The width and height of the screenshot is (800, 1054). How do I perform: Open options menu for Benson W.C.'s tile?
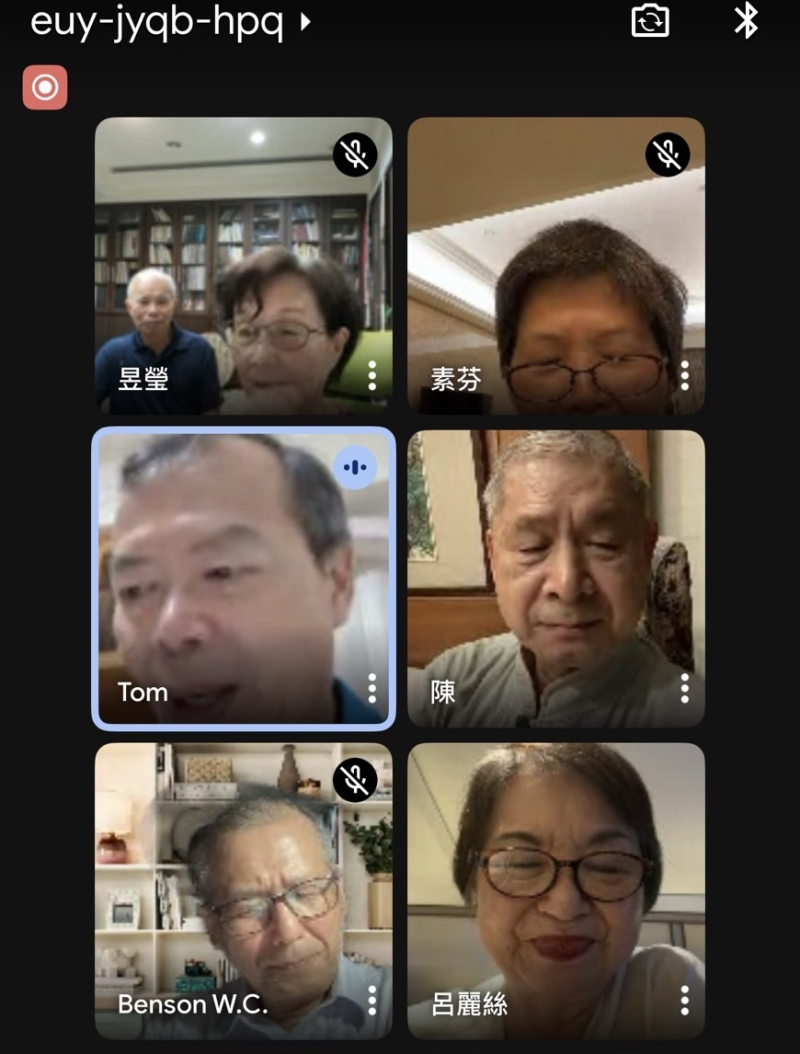pos(372,1000)
